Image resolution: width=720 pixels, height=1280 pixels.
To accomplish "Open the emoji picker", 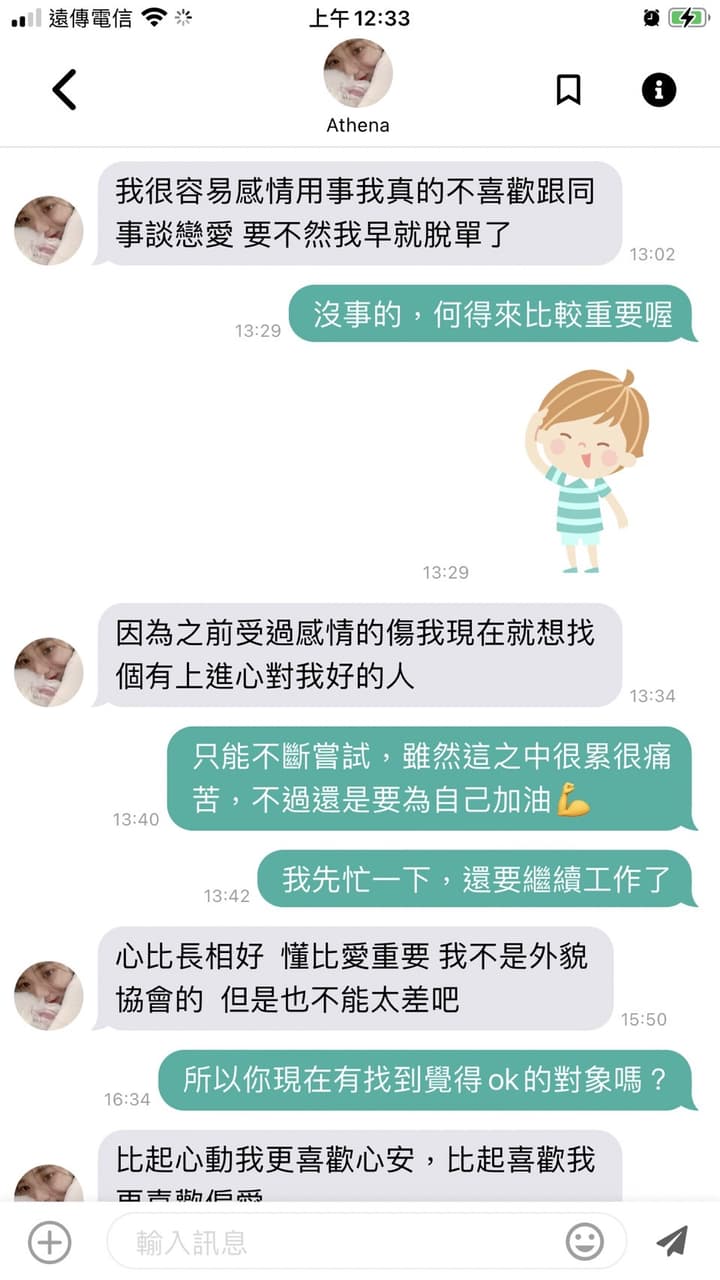I will (585, 1242).
